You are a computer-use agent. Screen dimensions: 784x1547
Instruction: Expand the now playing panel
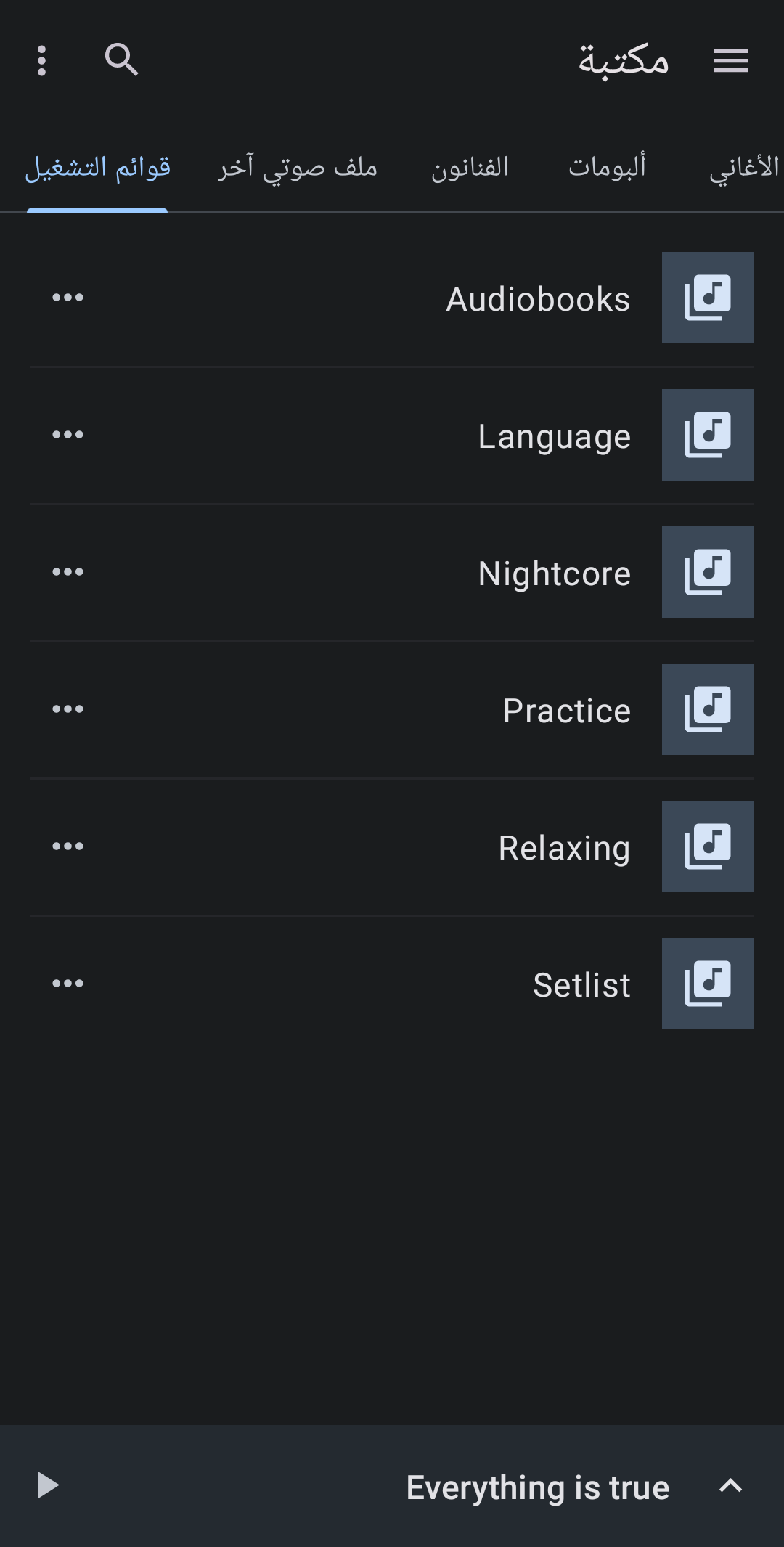[730, 1485]
